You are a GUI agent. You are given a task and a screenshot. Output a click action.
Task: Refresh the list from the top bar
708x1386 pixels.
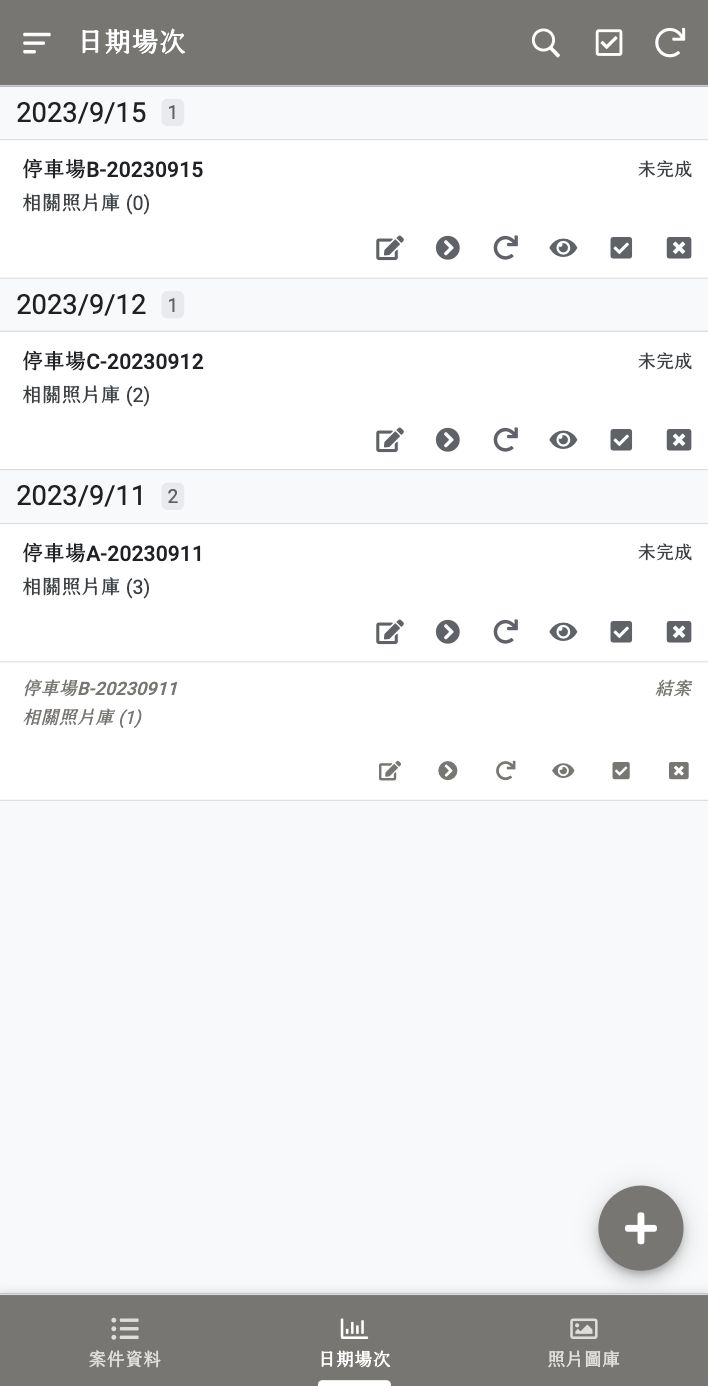point(670,43)
